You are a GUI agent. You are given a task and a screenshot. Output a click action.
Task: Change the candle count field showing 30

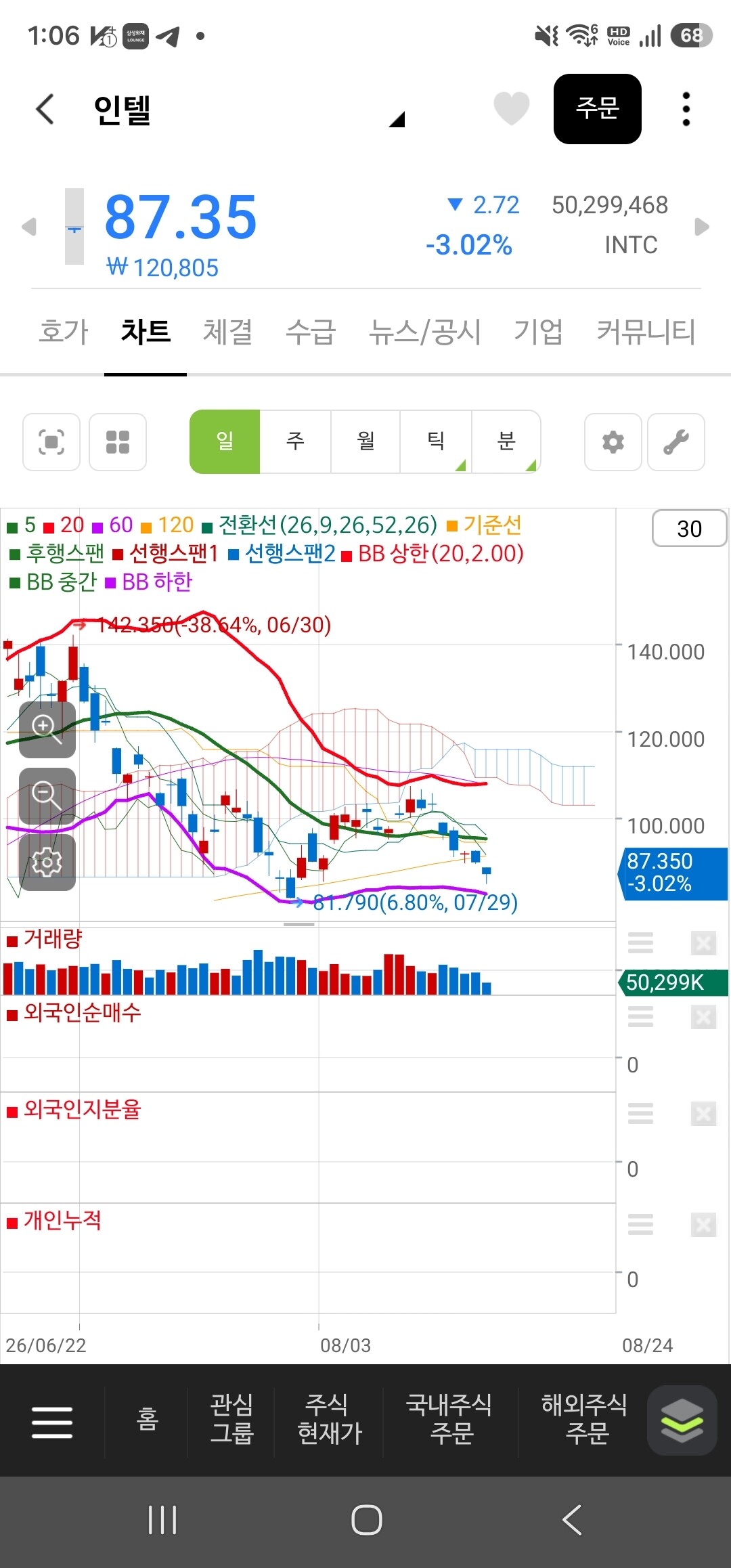click(689, 529)
